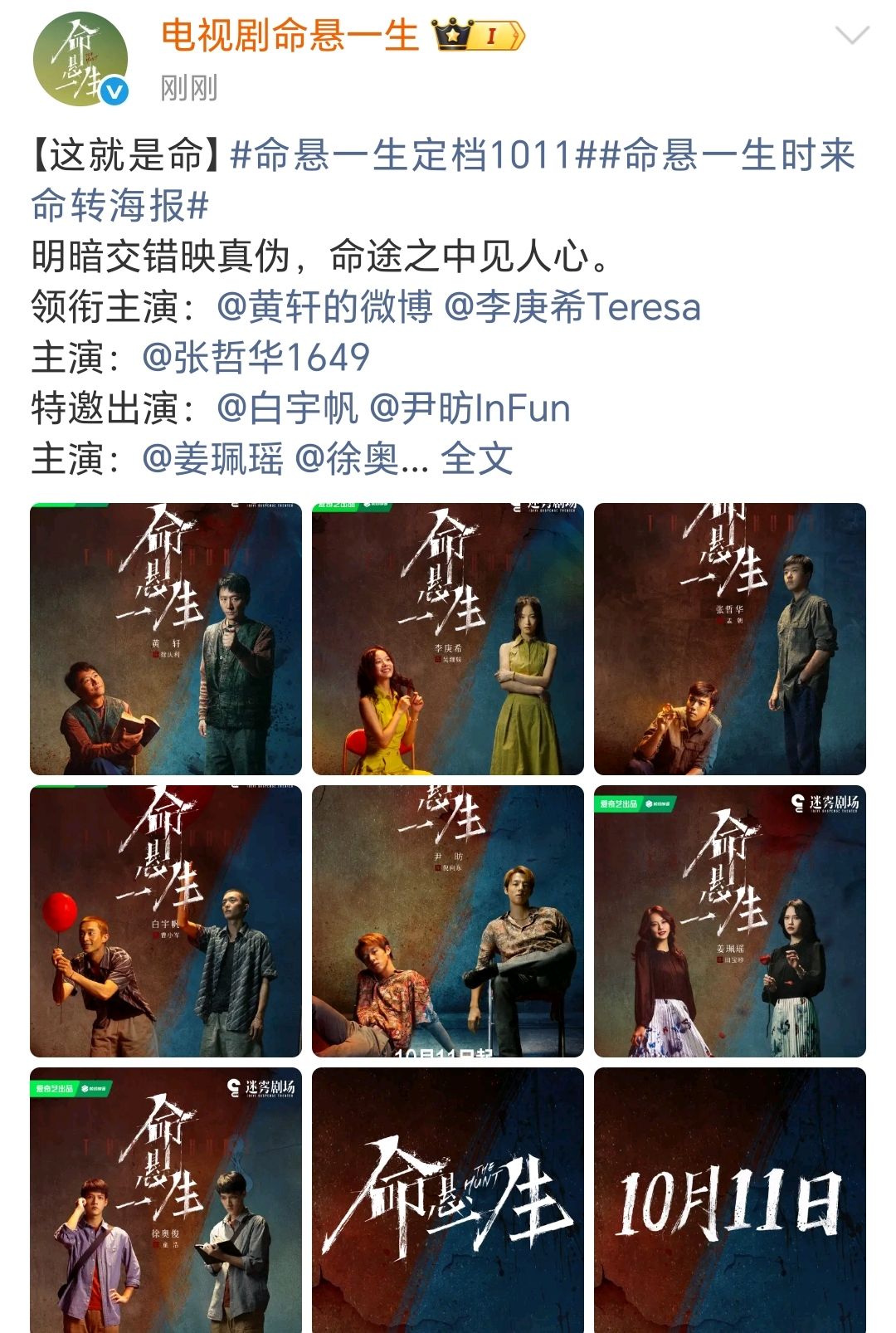Open the 黄轩 poster image
The width and height of the screenshot is (896, 1333).
[x=166, y=639]
